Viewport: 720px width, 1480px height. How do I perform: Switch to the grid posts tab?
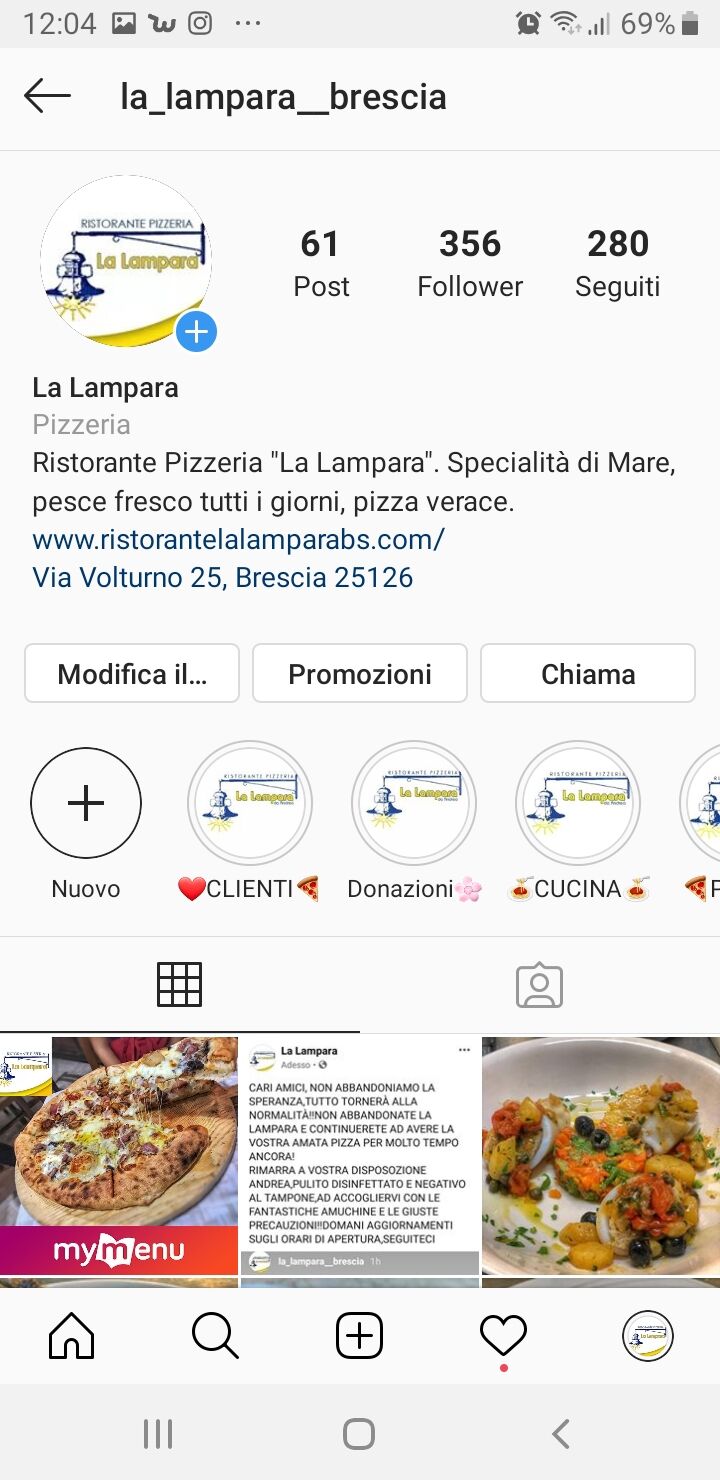[180, 984]
